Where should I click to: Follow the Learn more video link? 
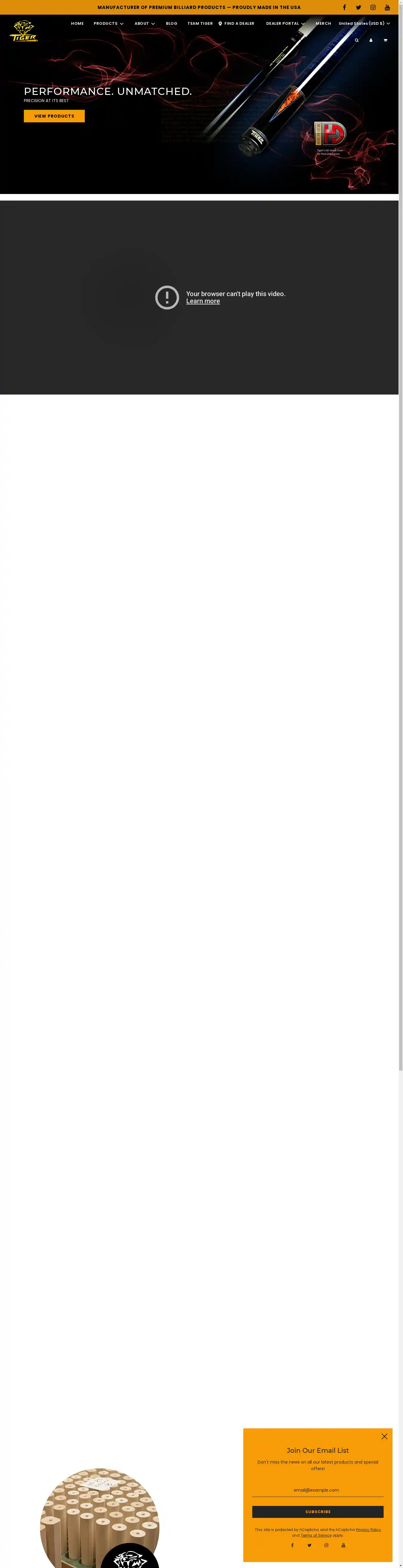(203, 301)
